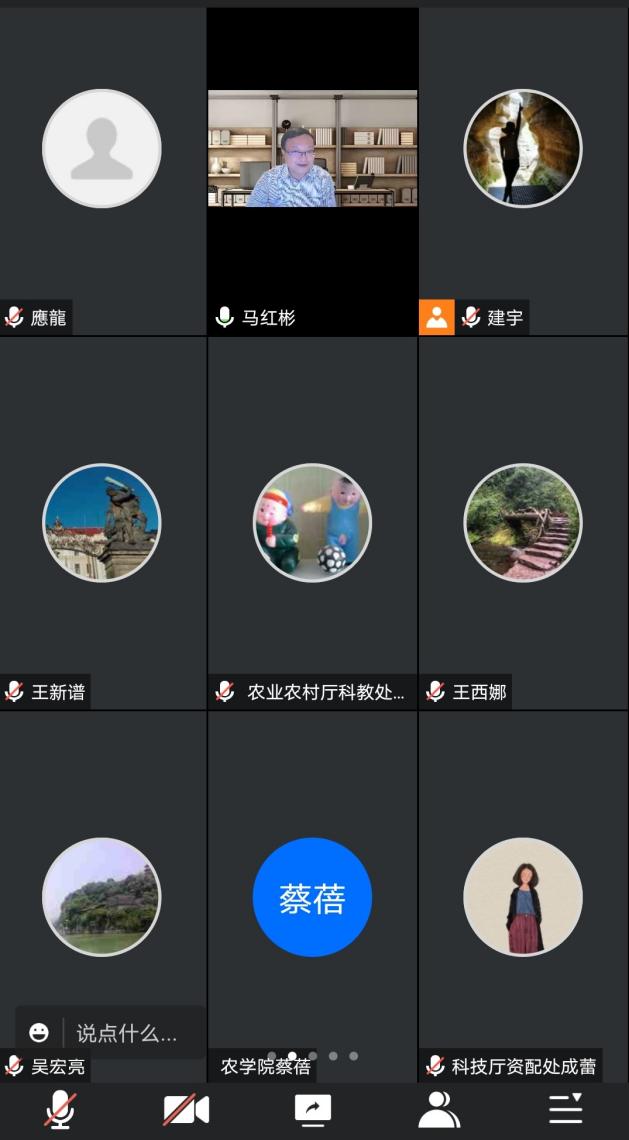Select 马红彬's video tile
Screen dimensions: 629x1140
click(x=312, y=150)
